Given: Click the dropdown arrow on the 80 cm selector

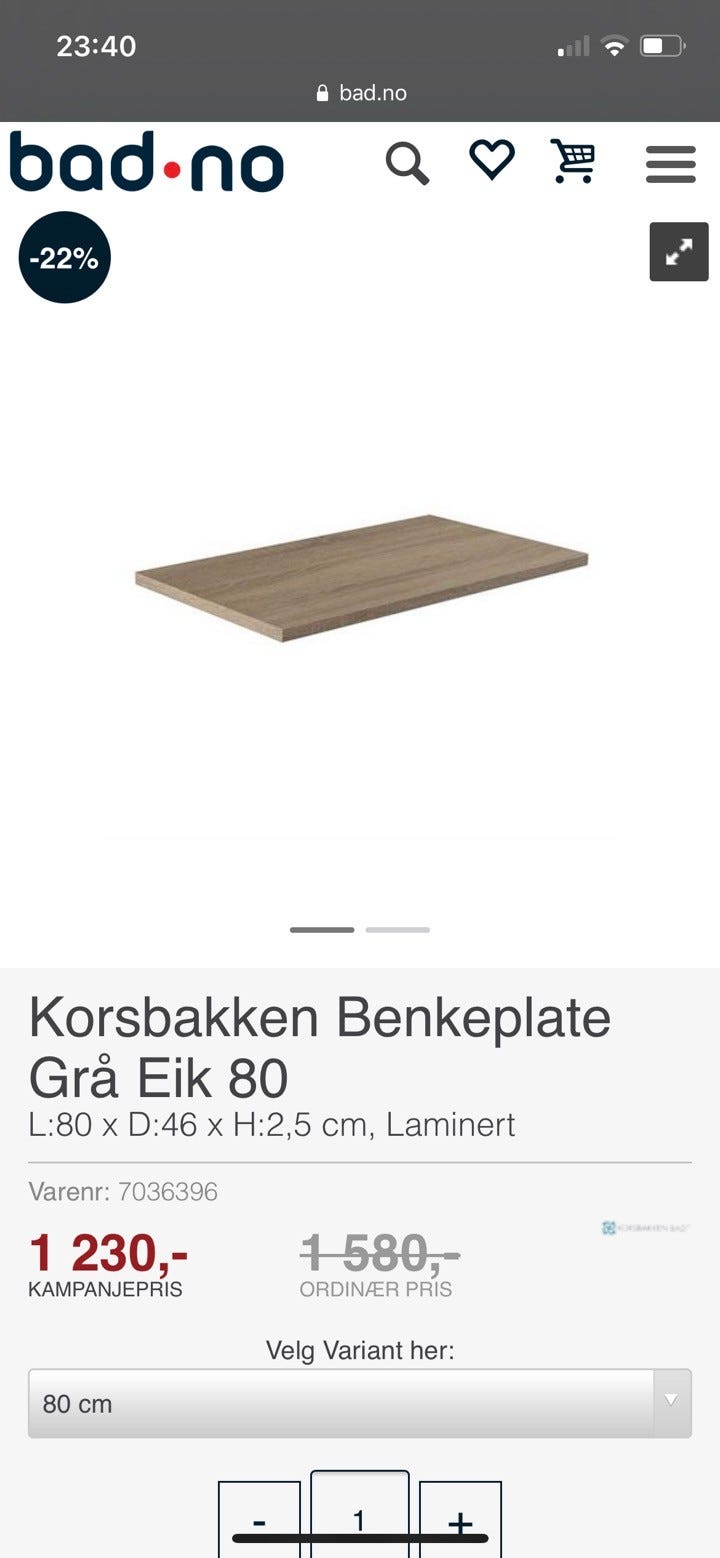Looking at the screenshot, I should click(x=668, y=1403).
